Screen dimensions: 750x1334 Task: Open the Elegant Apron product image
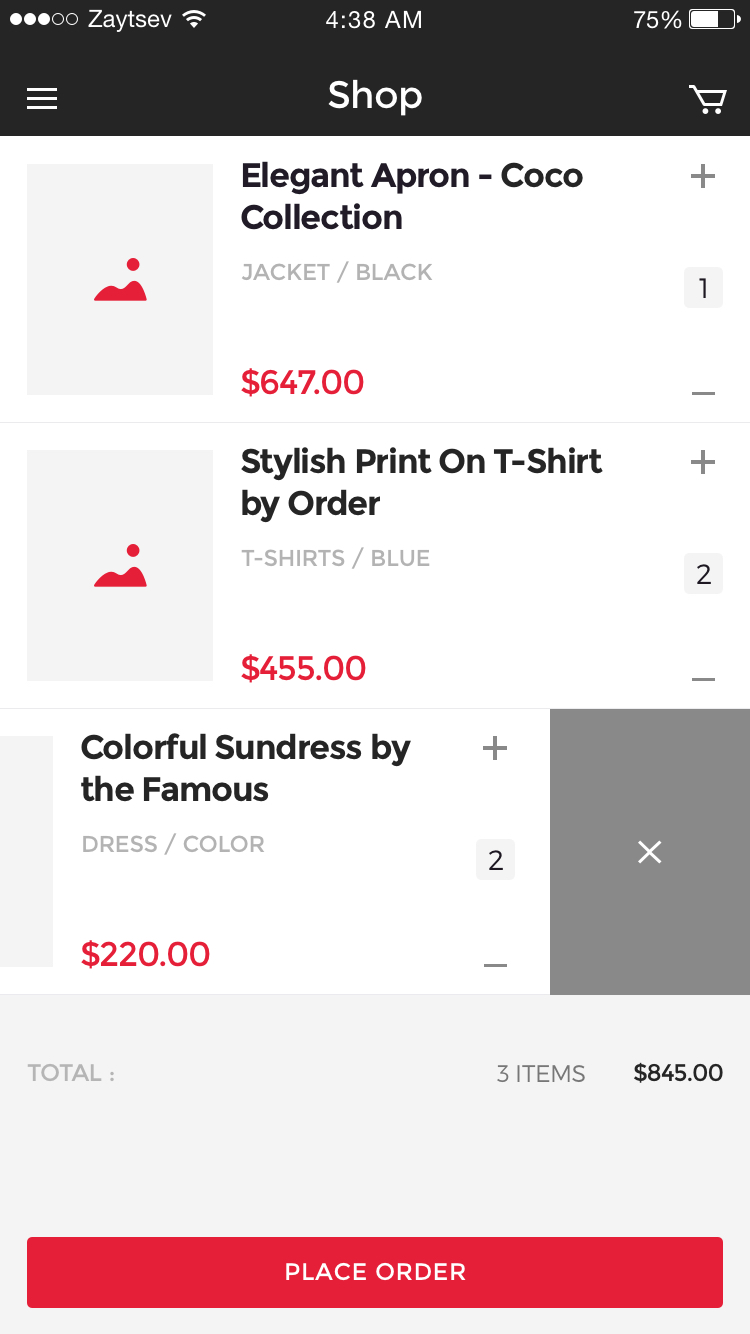(120, 279)
